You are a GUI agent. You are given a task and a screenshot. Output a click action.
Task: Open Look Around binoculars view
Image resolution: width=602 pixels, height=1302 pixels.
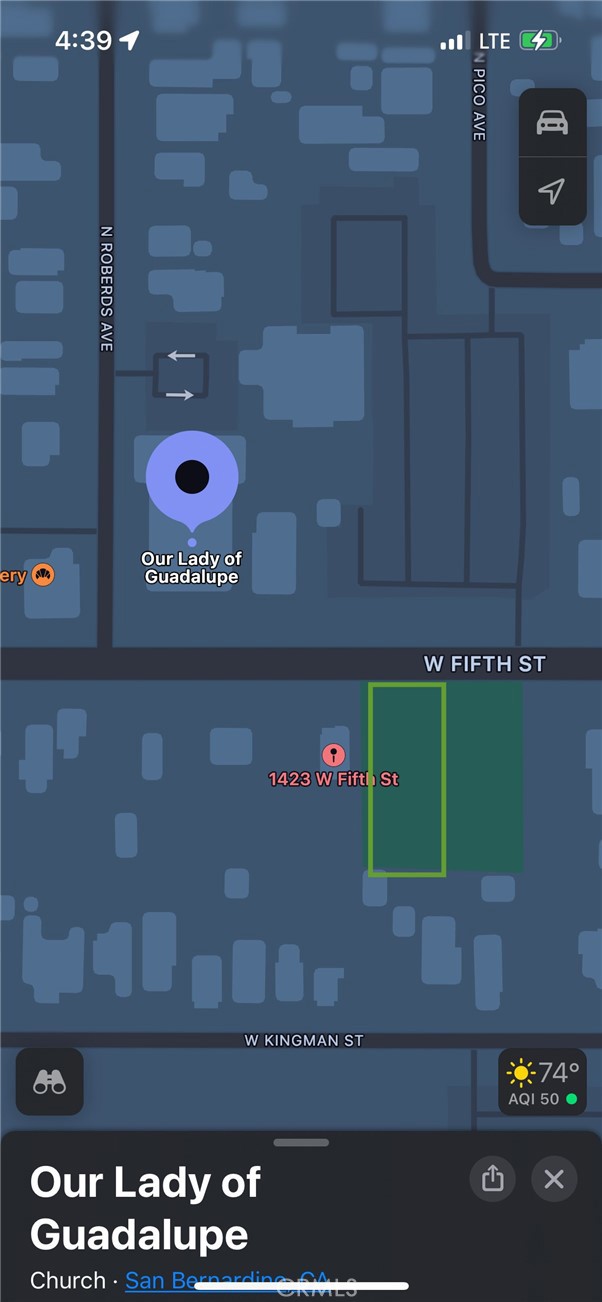pyautogui.click(x=50, y=1081)
